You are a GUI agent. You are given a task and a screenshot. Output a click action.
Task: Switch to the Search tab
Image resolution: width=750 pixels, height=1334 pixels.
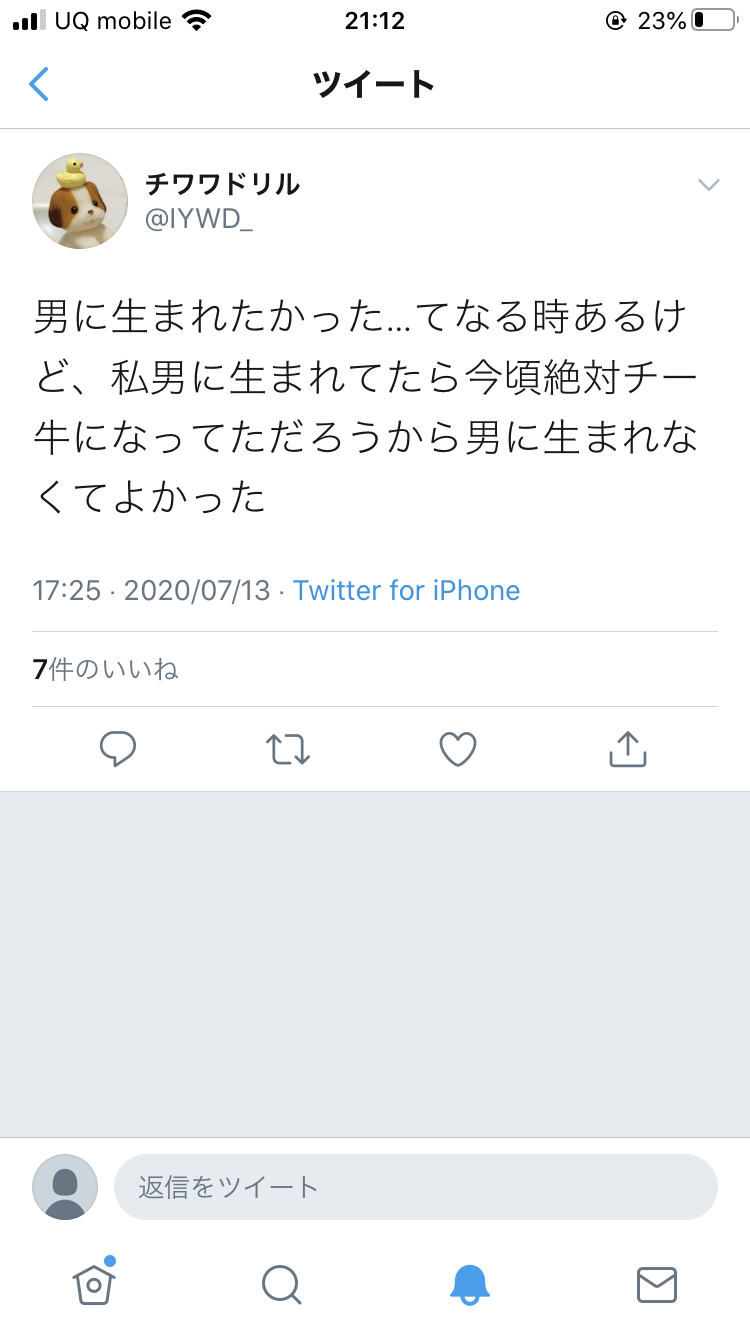pos(281,1285)
